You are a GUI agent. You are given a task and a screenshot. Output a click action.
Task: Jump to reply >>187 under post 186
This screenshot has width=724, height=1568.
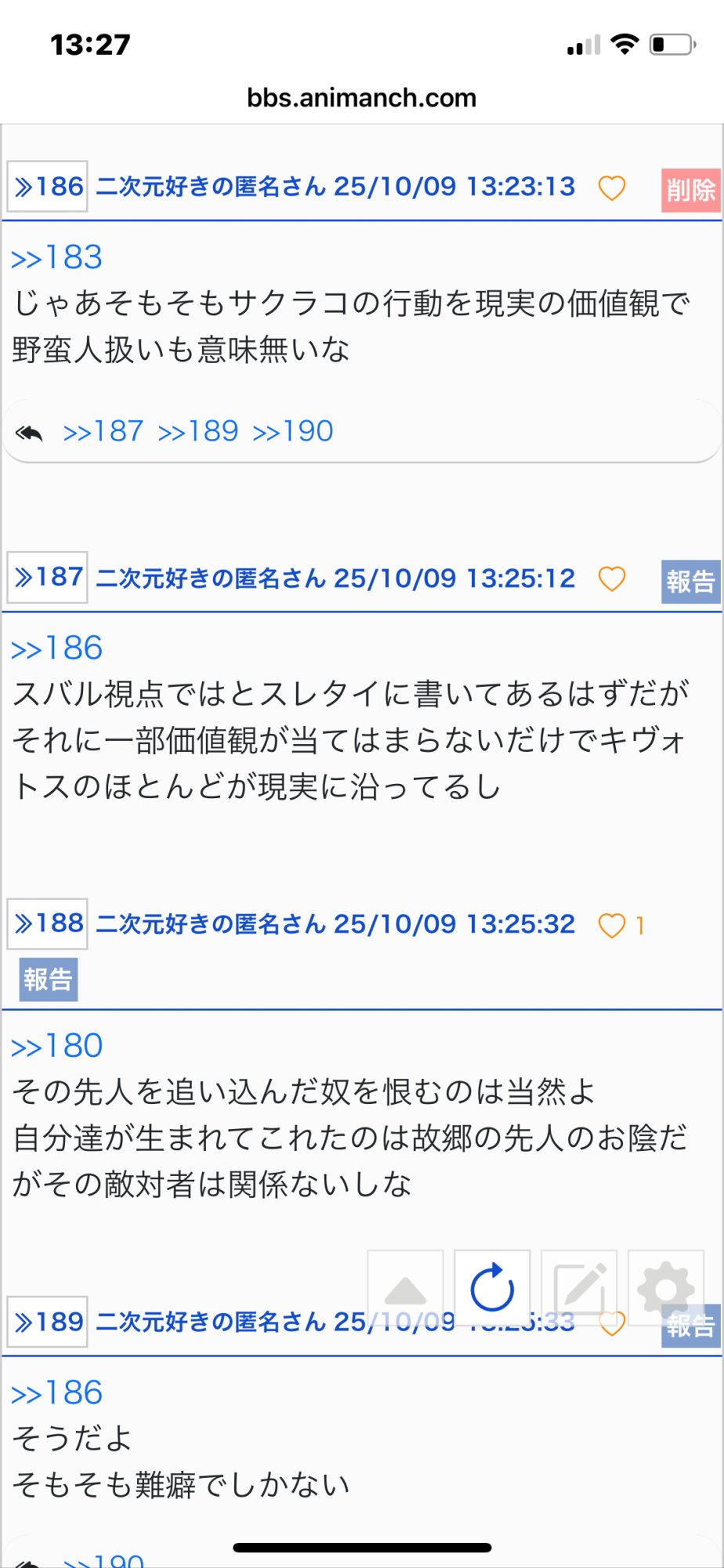(x=103, y=431)
